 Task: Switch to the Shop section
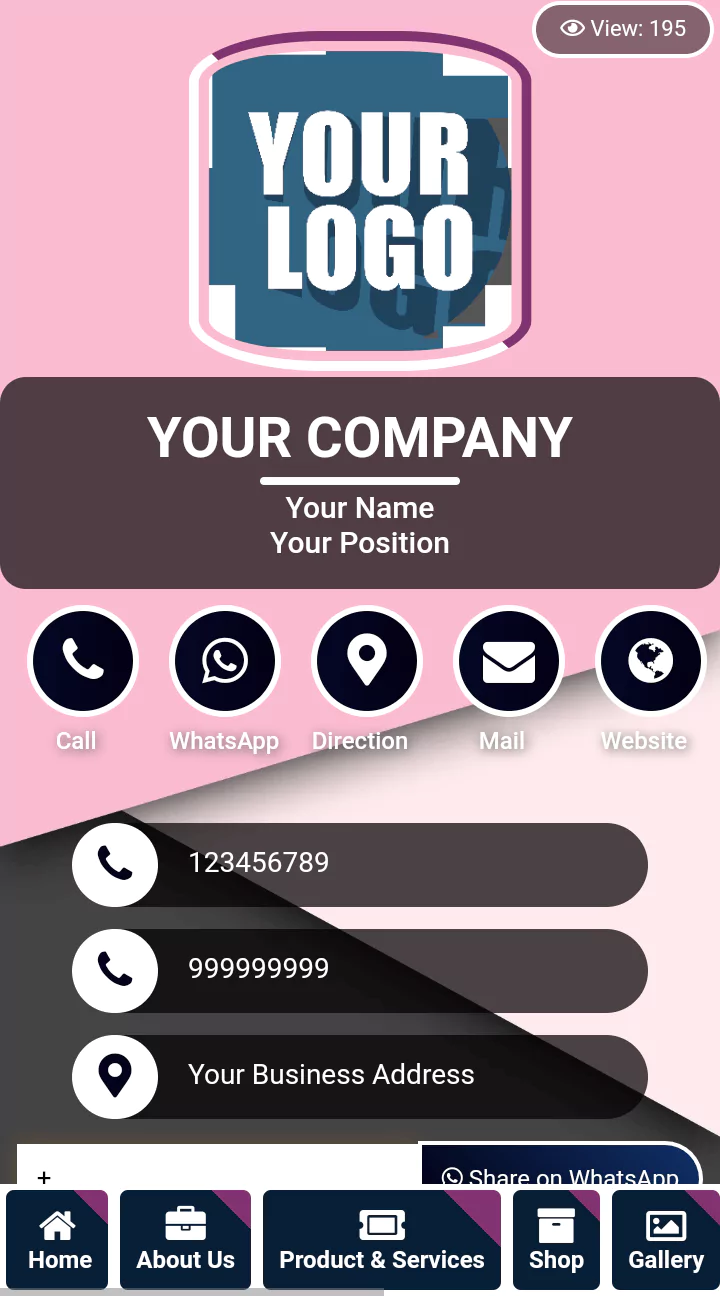556,1240
